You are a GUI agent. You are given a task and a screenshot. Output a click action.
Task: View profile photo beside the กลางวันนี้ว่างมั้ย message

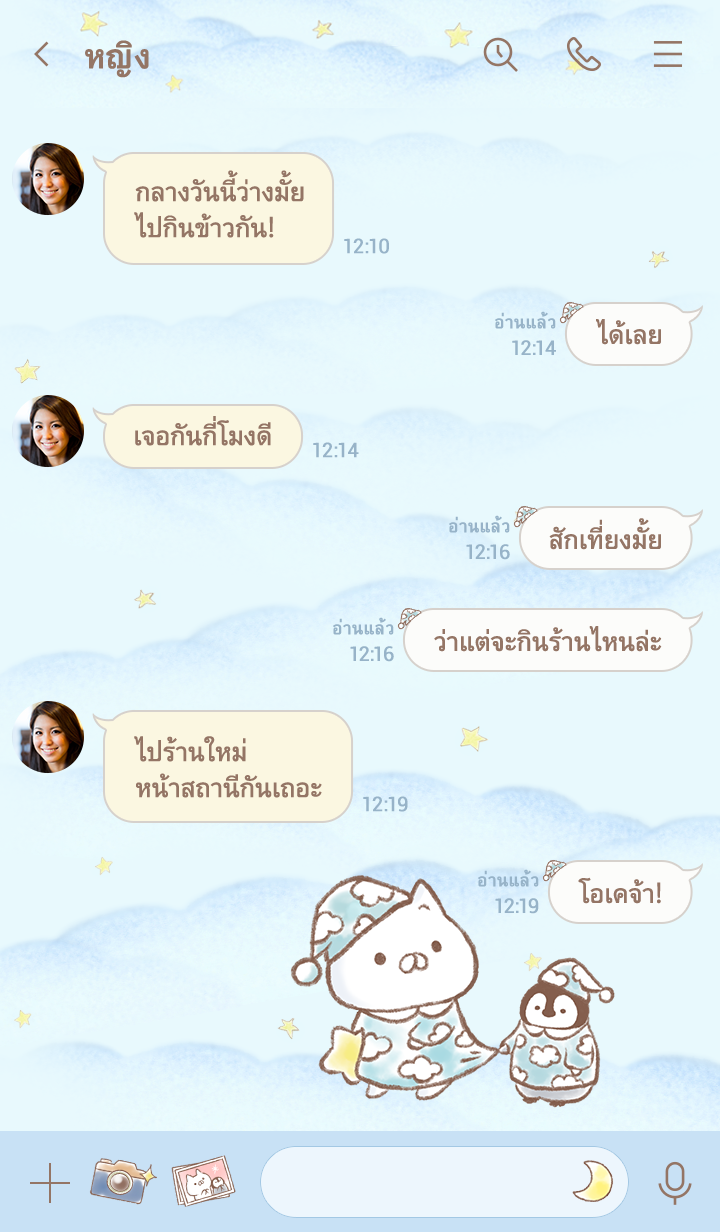click(x=49, y=179)
